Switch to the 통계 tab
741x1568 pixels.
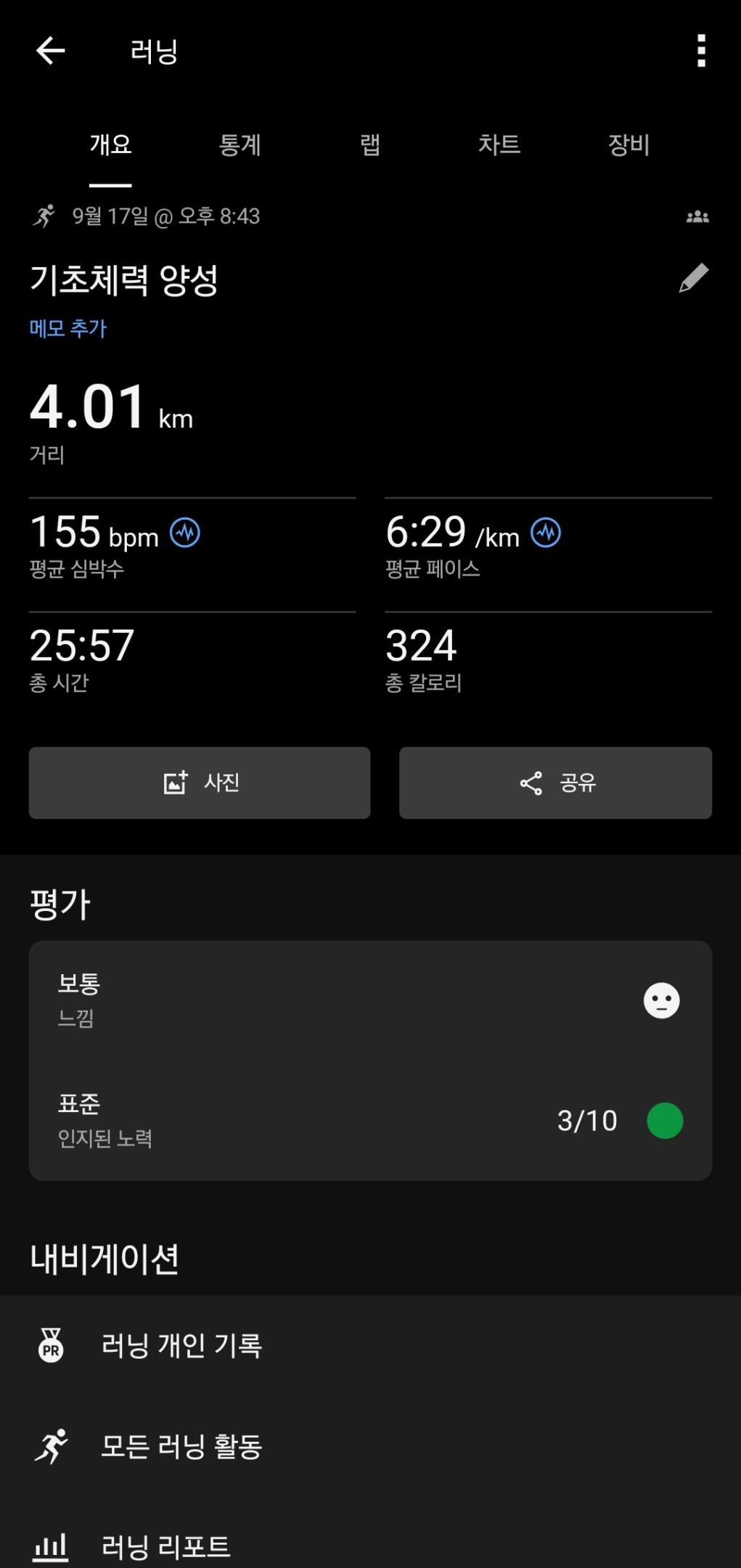240,145
